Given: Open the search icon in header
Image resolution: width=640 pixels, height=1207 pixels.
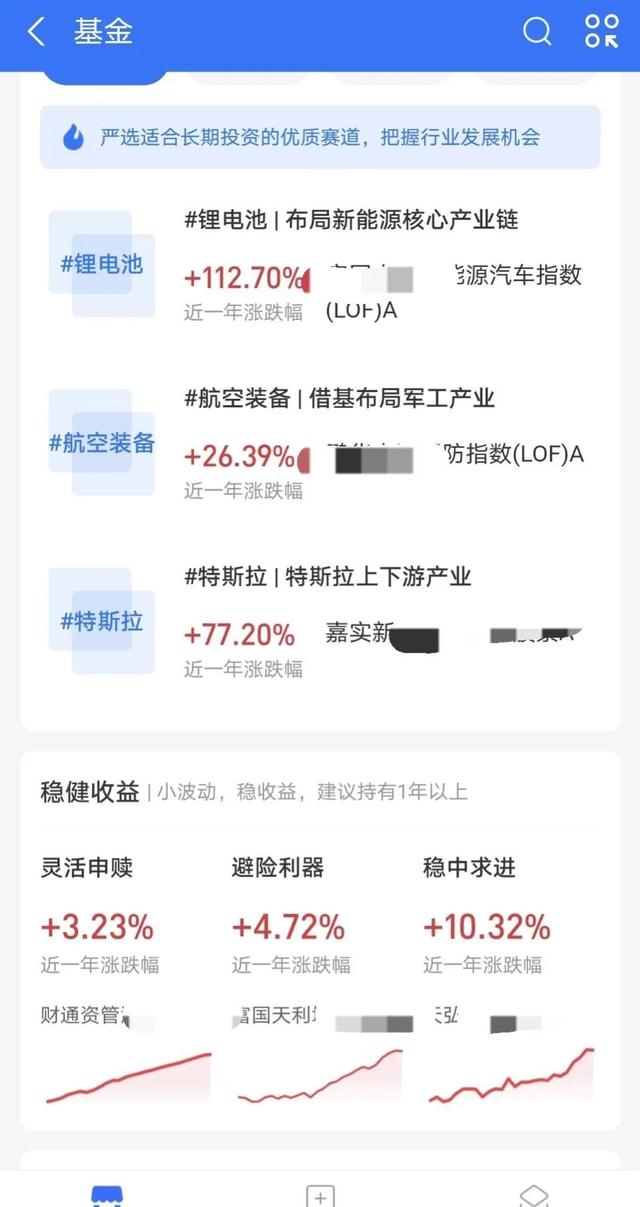Looking at the screenshot, I should click(x=537, y=31).
